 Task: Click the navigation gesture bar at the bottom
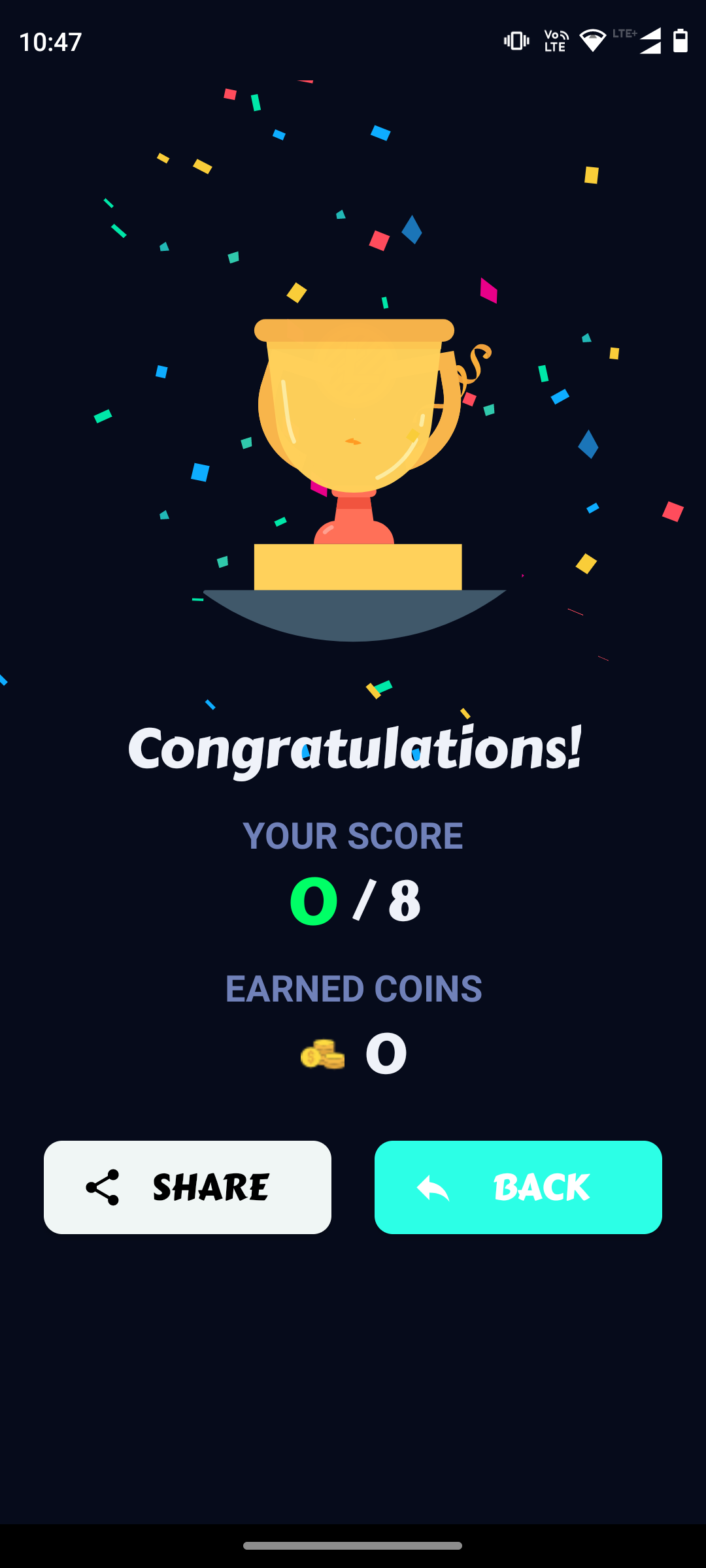point(353,1545)
